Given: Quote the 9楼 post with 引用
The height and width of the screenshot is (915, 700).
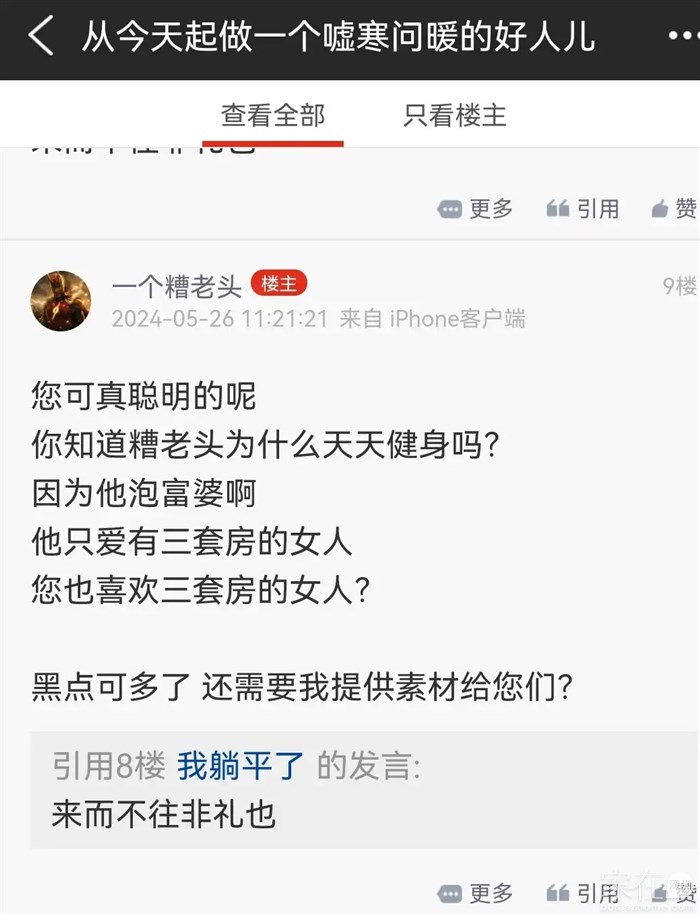Looking at the screenshot, I should coord(583,893).
